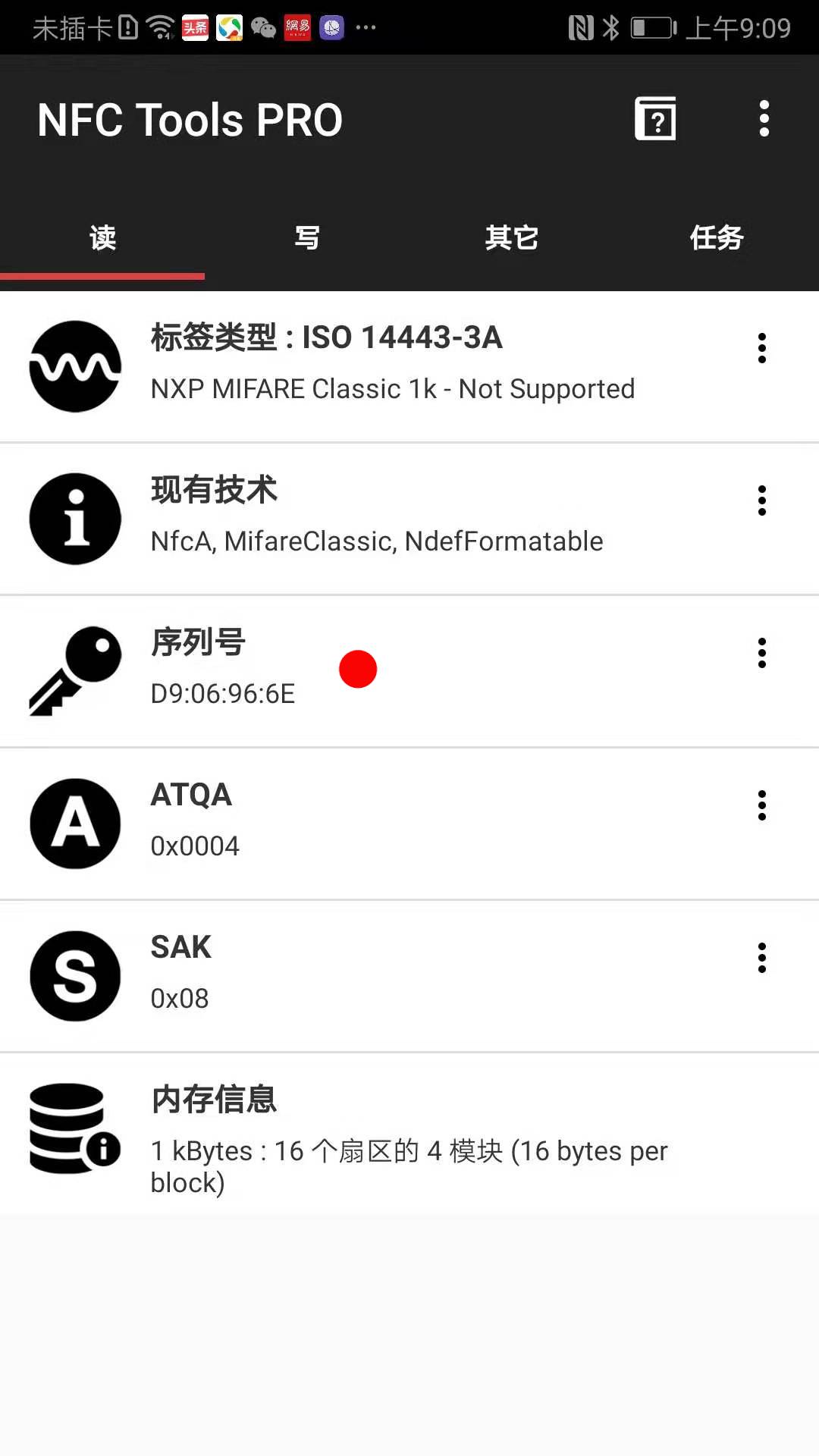Image resolution: width=819 pixels, height=1456 pixels.
Task: Click the red dot marker
Action: pos(358,669)
